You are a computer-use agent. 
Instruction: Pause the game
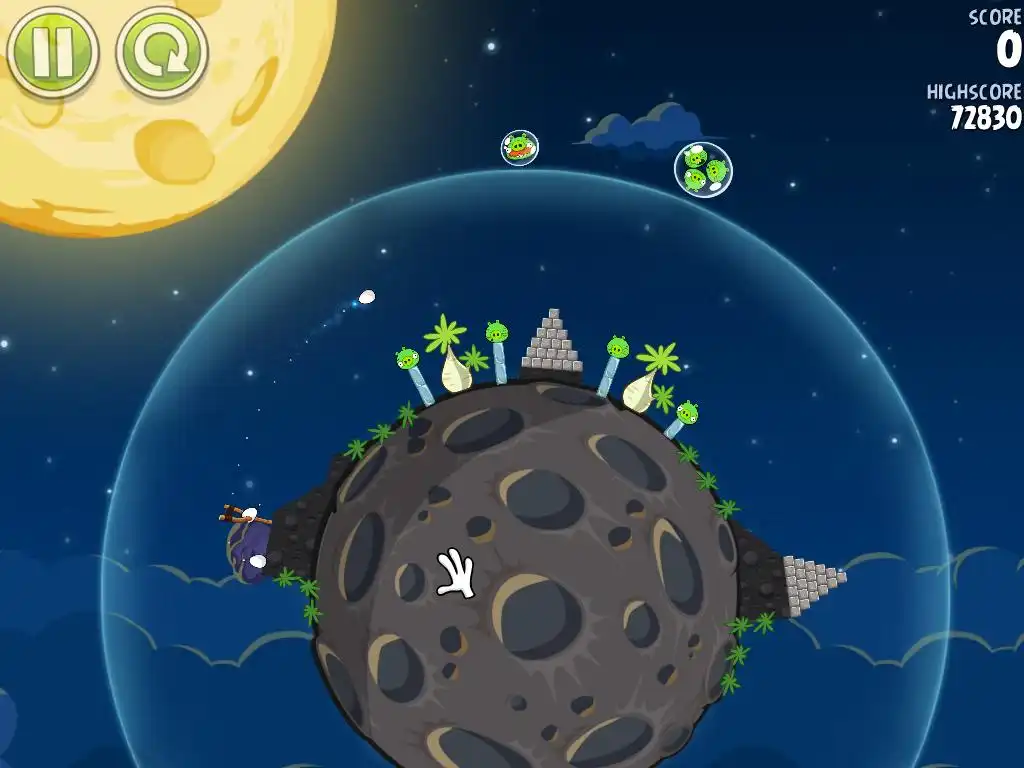[x=52, y=50]
